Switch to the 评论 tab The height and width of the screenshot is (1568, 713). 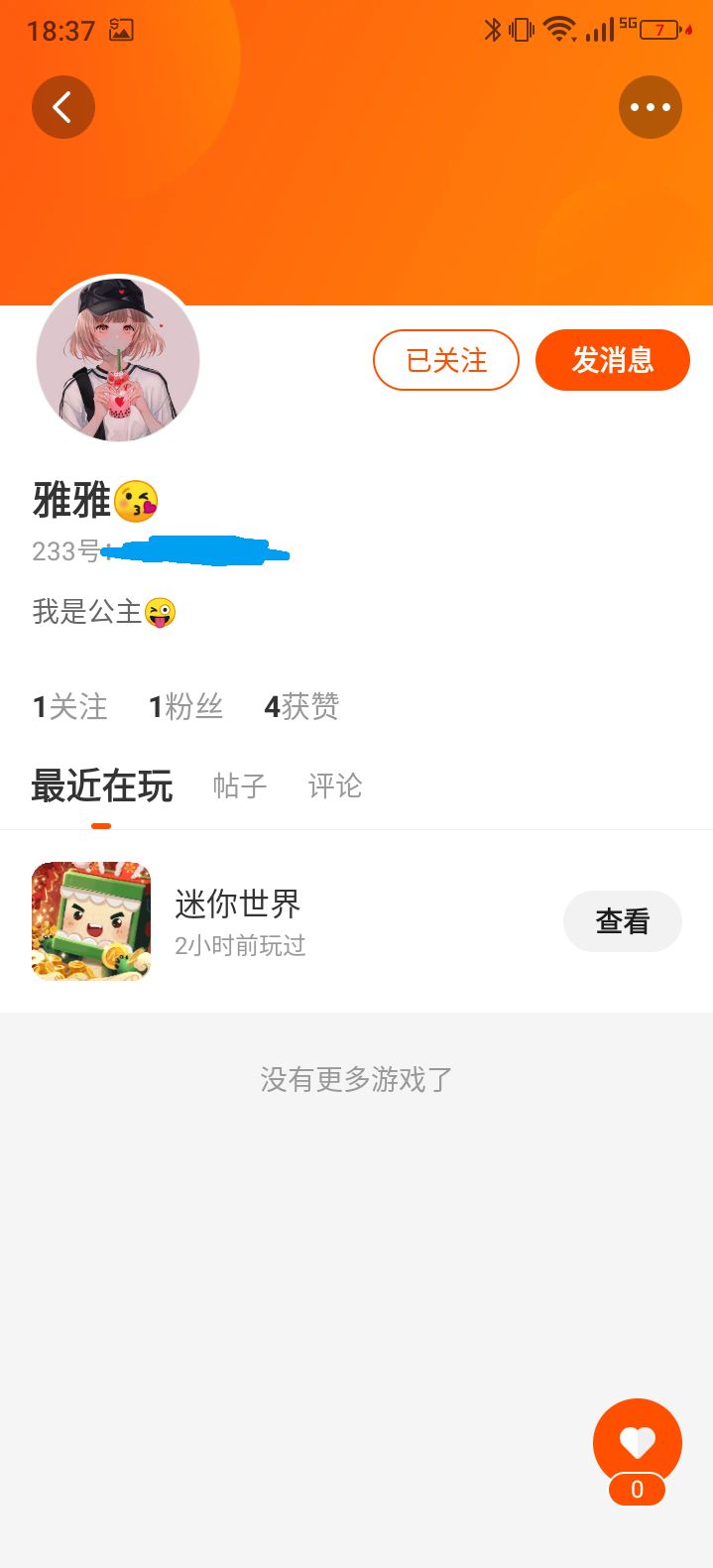click(x=335, y=786)
